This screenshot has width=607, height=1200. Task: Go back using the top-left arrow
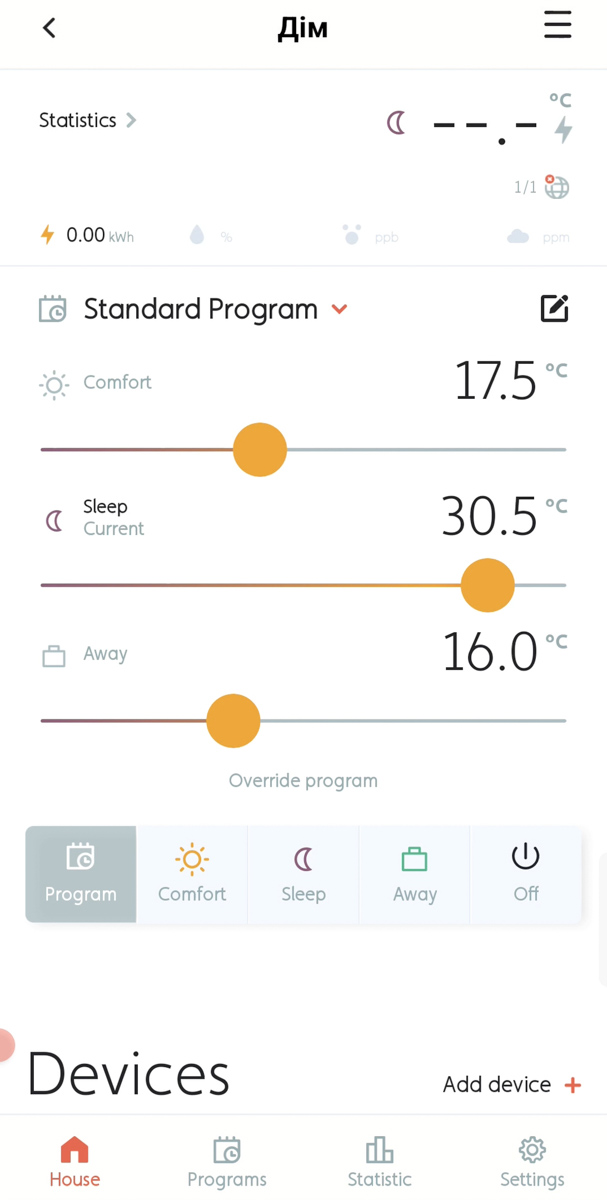(49, 28)
